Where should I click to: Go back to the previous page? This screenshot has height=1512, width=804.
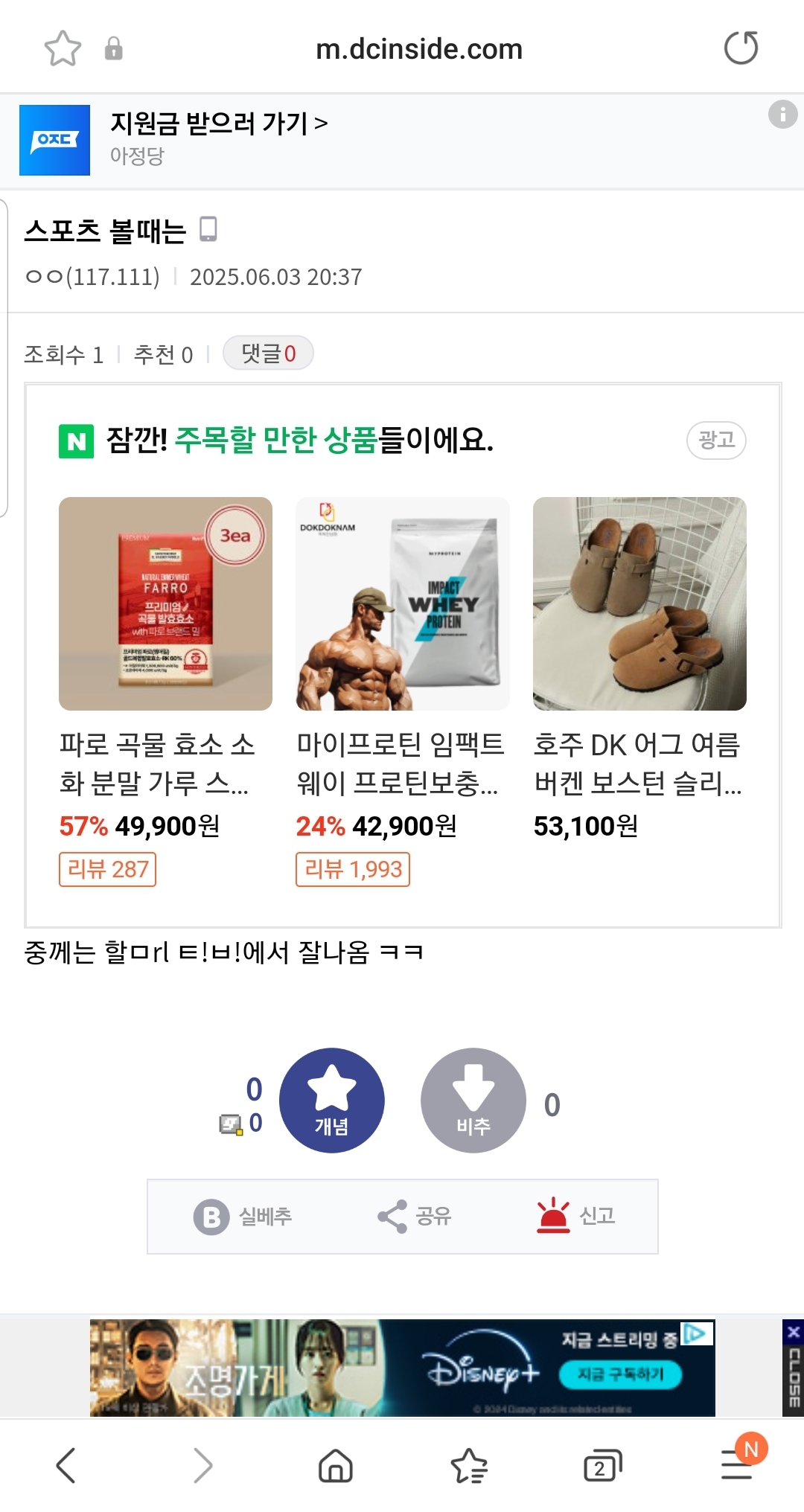pos(66,1465)
